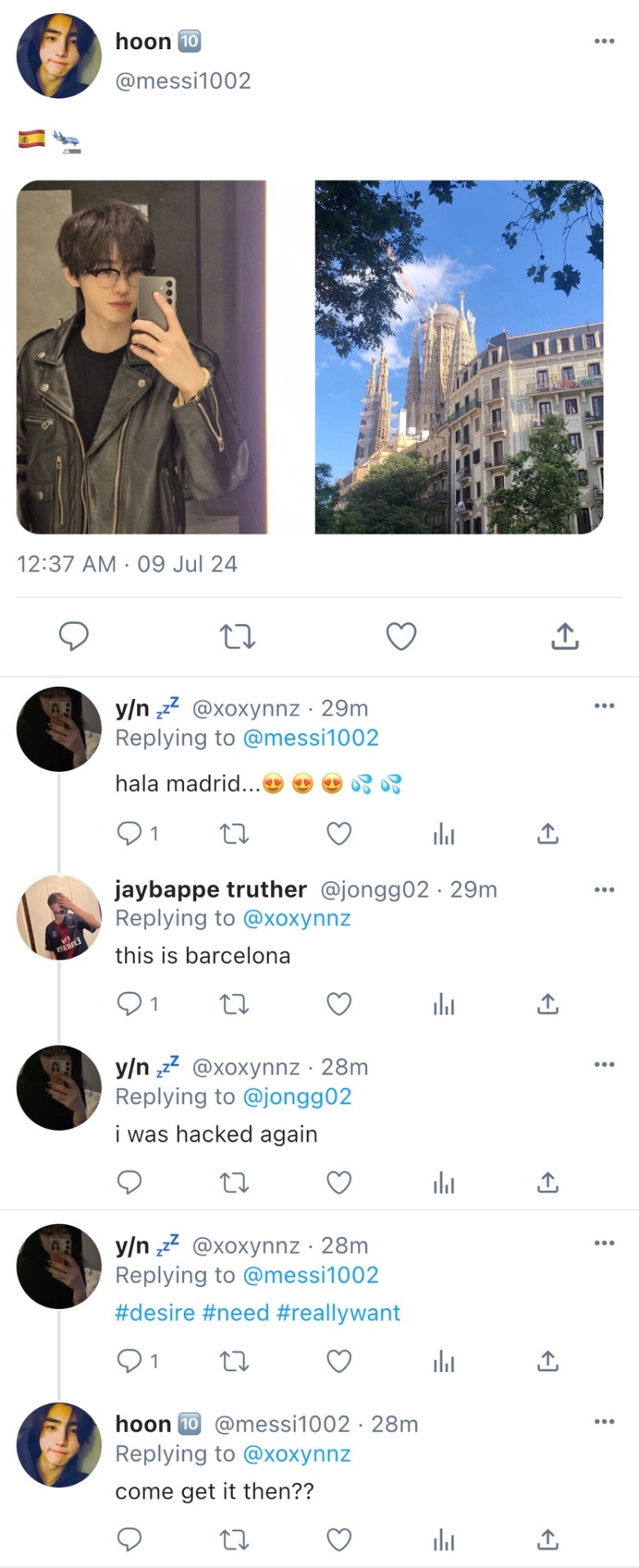The width and height of the screenshot is (639, 1568).
Task: Open the #reallywant hashtag
Action: coord(338,1313)
